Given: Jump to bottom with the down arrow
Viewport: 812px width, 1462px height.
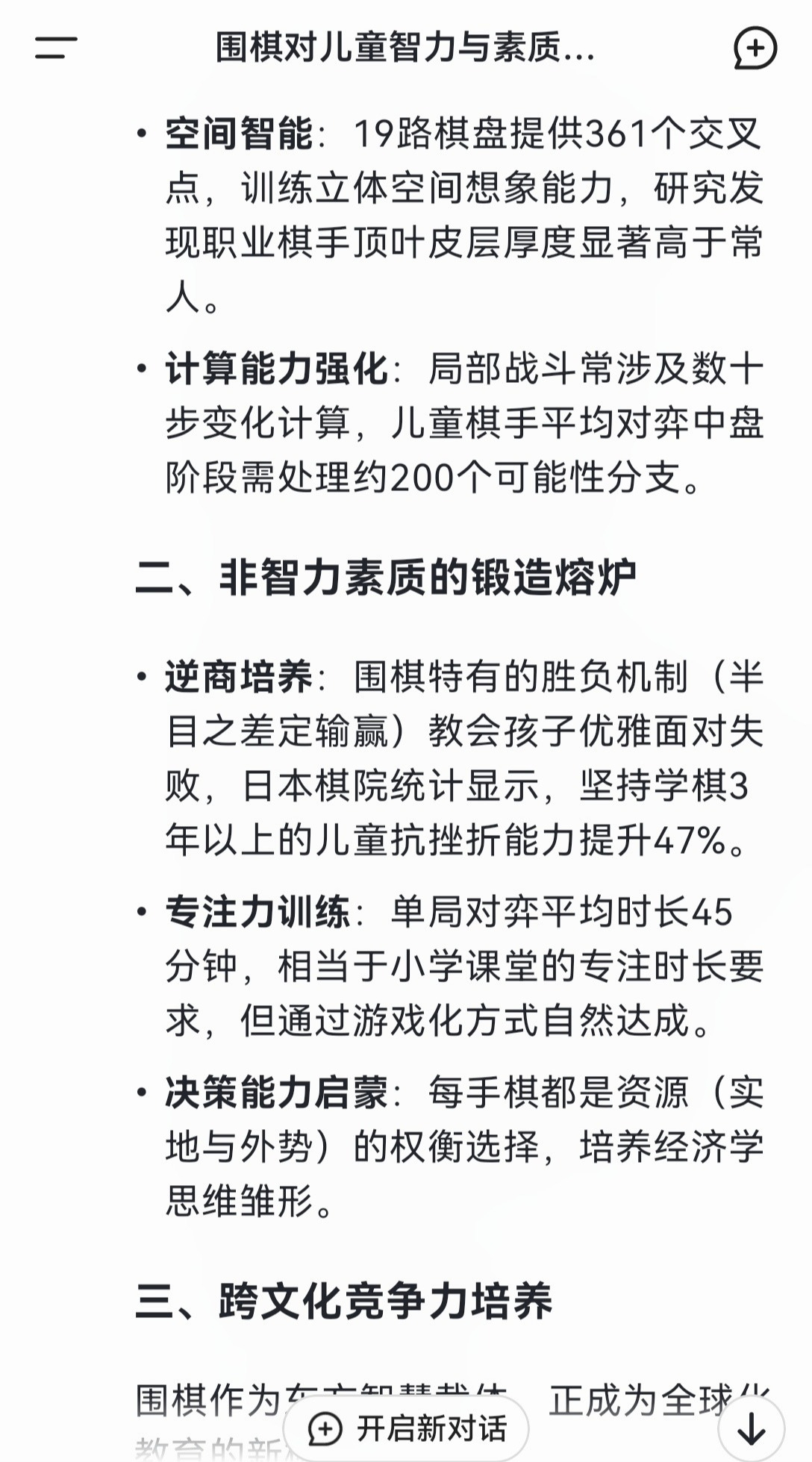Looking at the screenshot, I should [752, 1428].
